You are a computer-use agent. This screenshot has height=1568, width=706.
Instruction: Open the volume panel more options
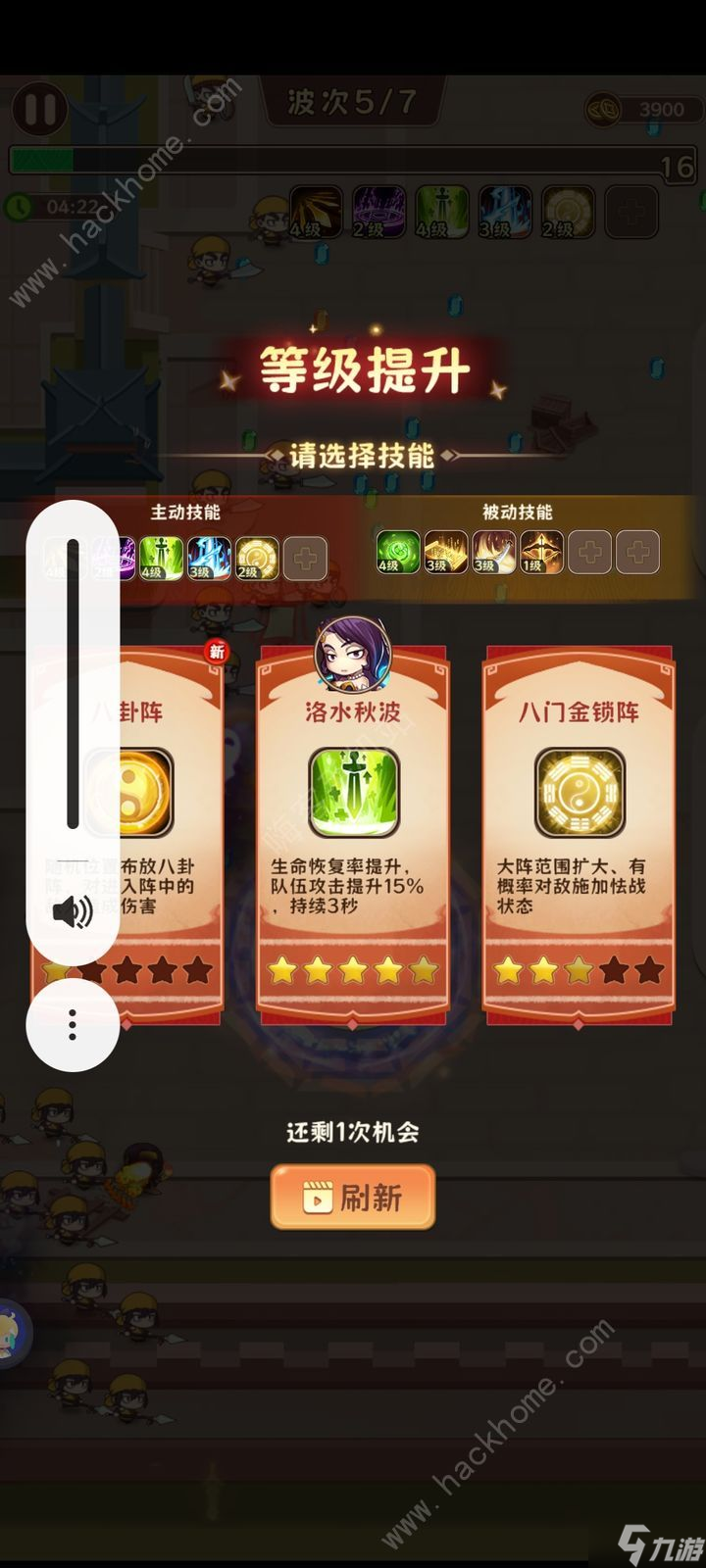click(73, 1025)
